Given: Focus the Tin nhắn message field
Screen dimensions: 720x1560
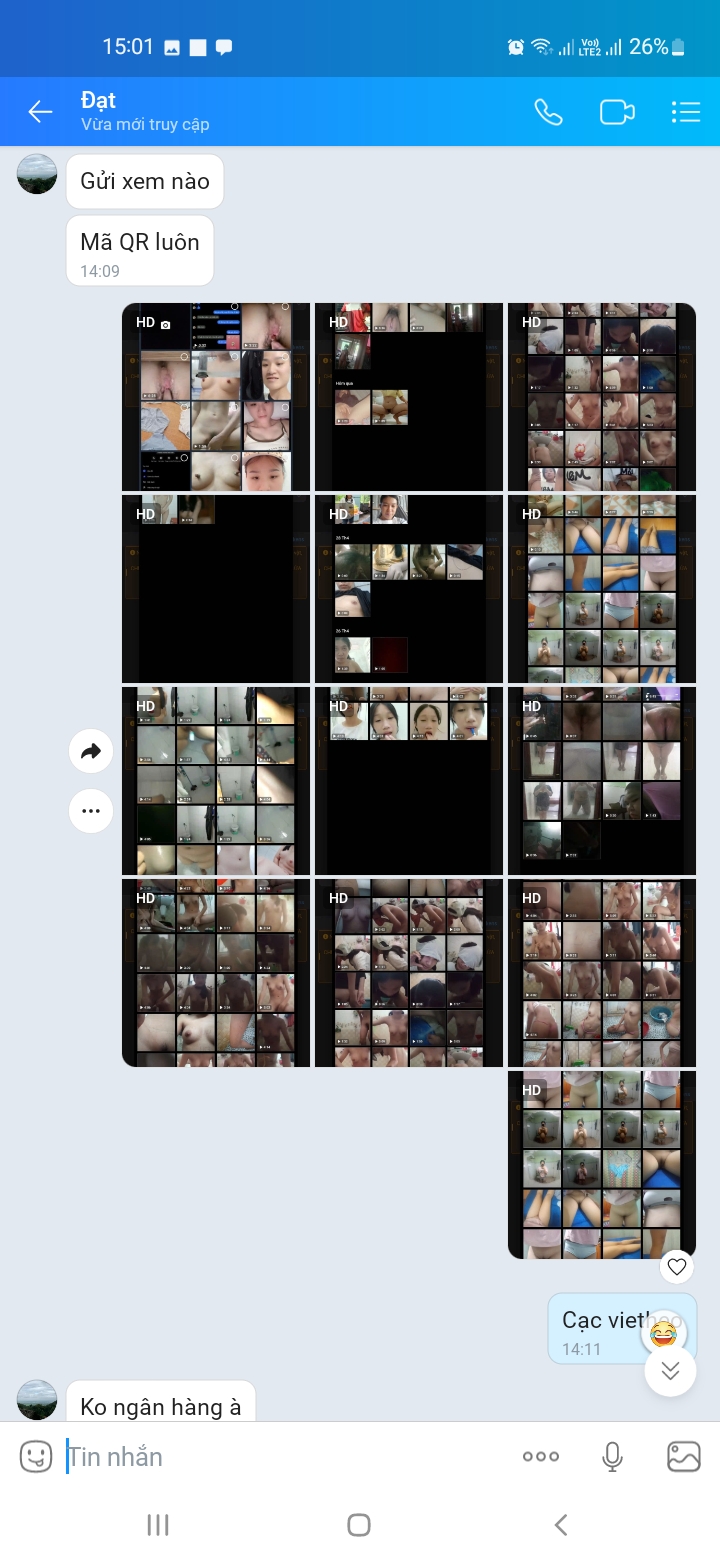Looking at the screenshot, I should [280, 1457].
